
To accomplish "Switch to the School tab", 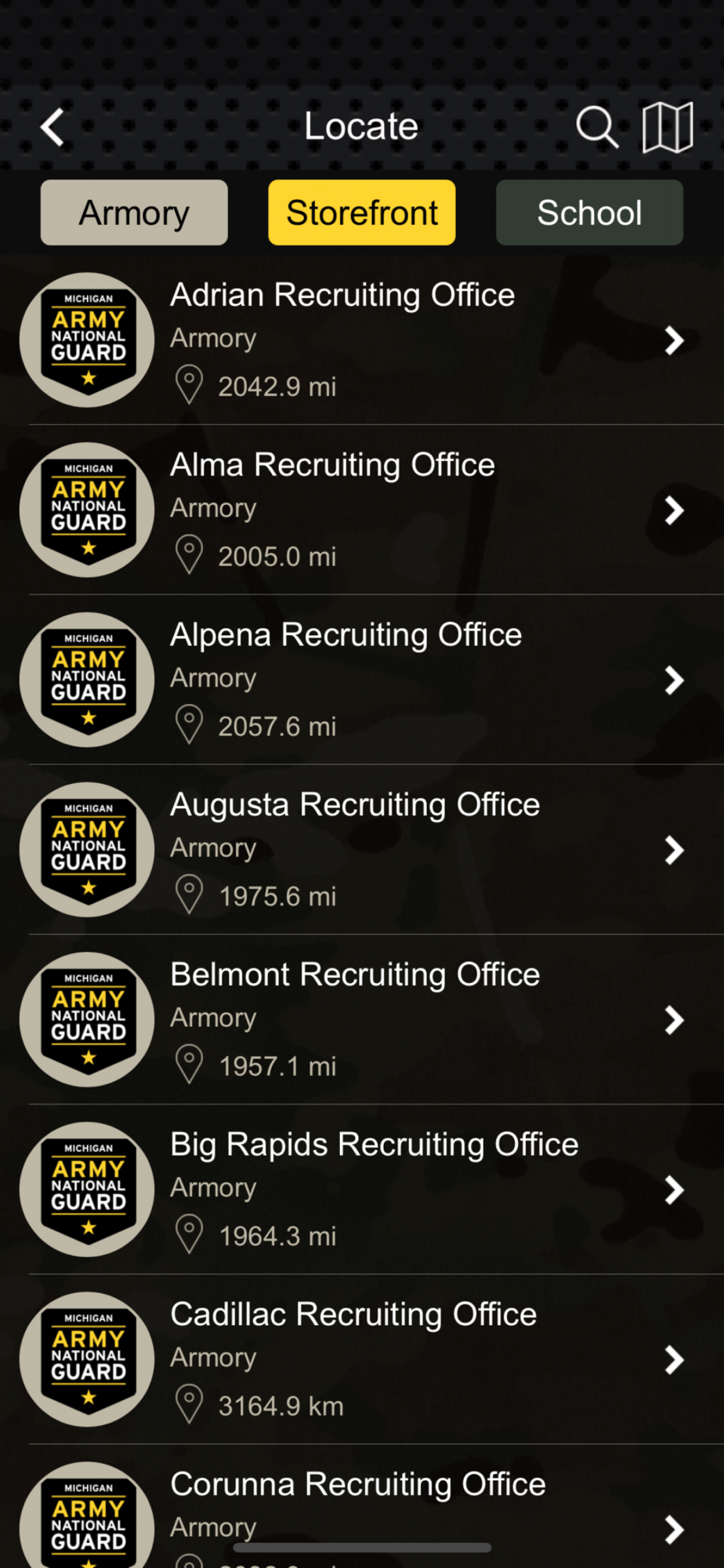I will point(589,212).
